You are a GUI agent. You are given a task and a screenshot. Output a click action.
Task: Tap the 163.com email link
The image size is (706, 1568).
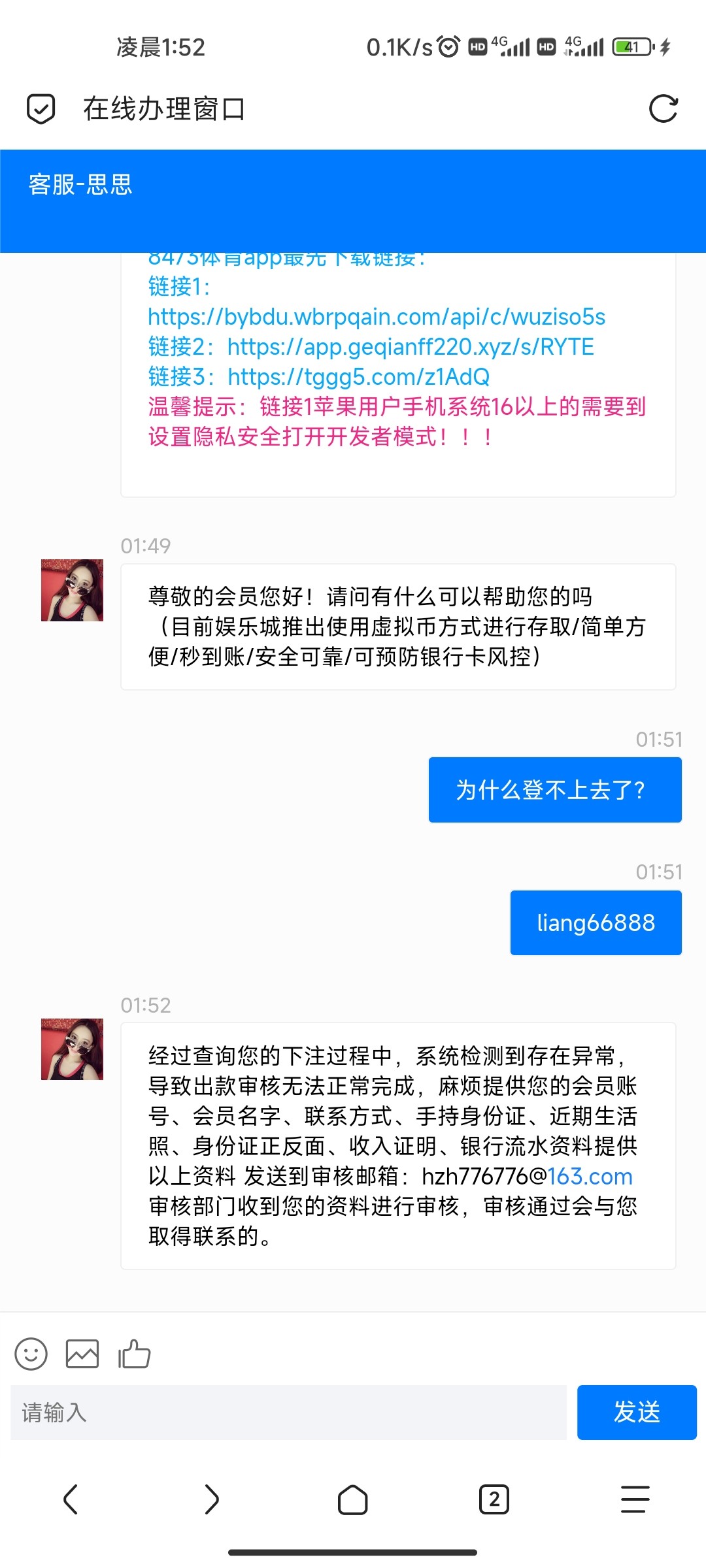pos(590,1176)
